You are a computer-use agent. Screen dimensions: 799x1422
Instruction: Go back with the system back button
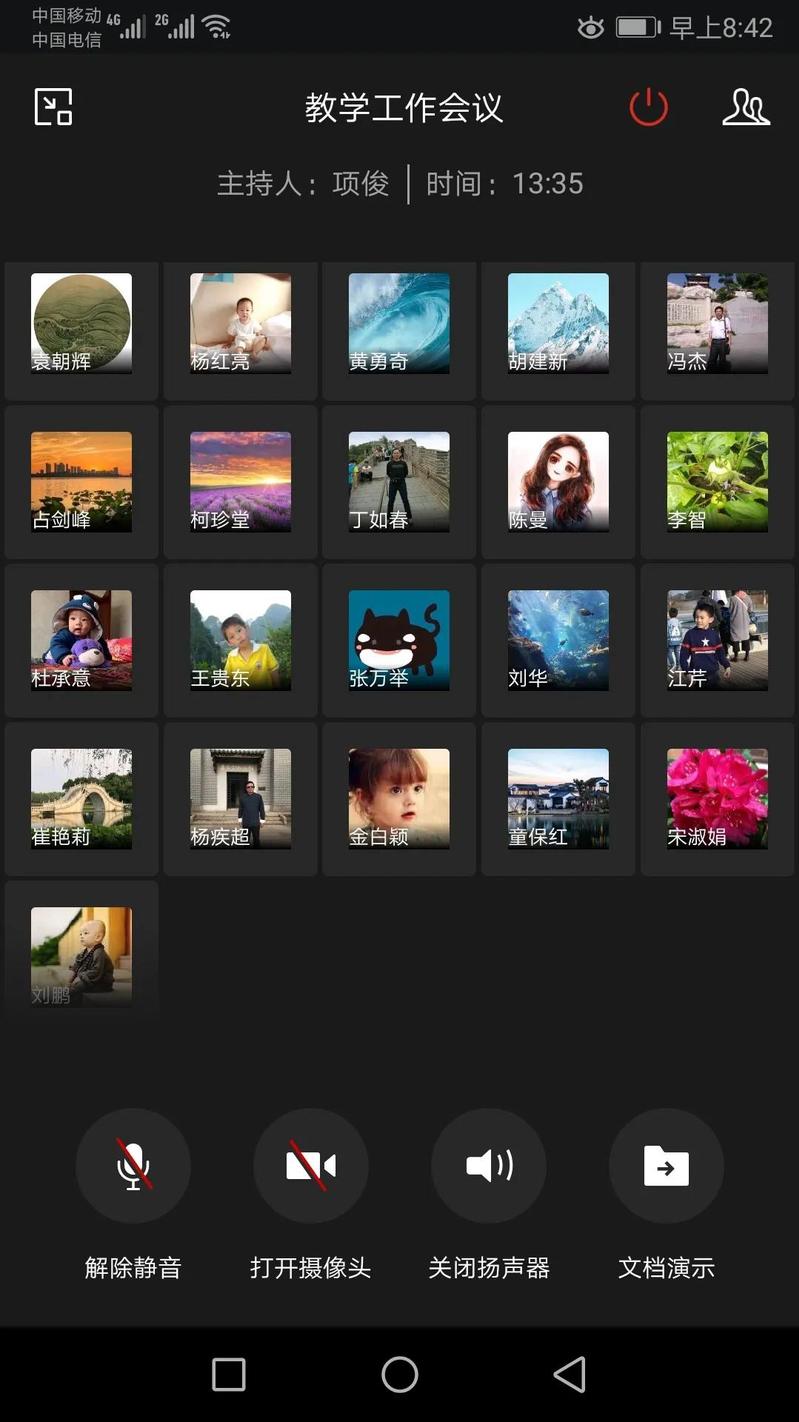click(x=569, y=1374)
